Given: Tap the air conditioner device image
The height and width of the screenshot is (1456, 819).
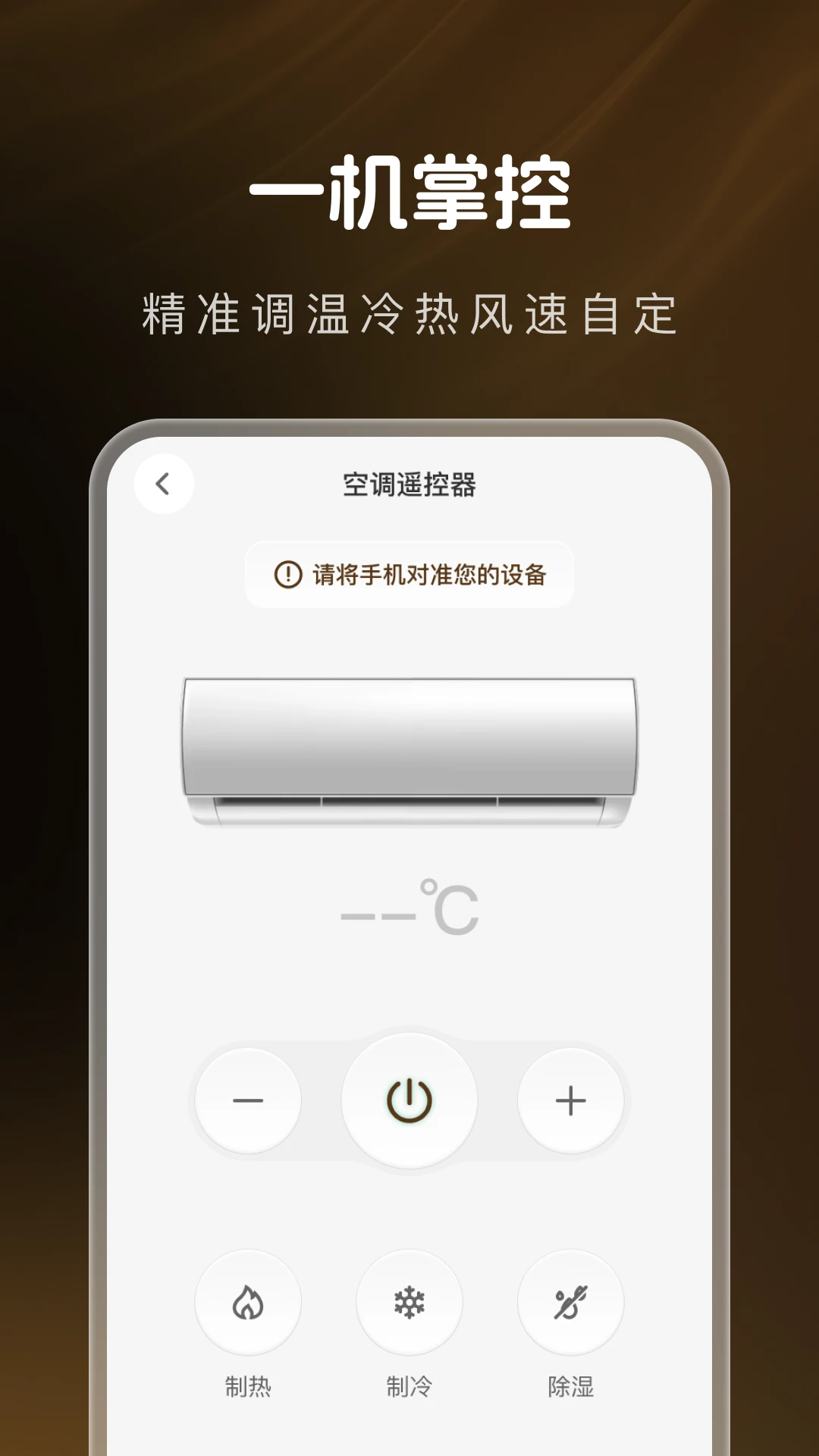Looking at the screenshot, I should point(409,747).
